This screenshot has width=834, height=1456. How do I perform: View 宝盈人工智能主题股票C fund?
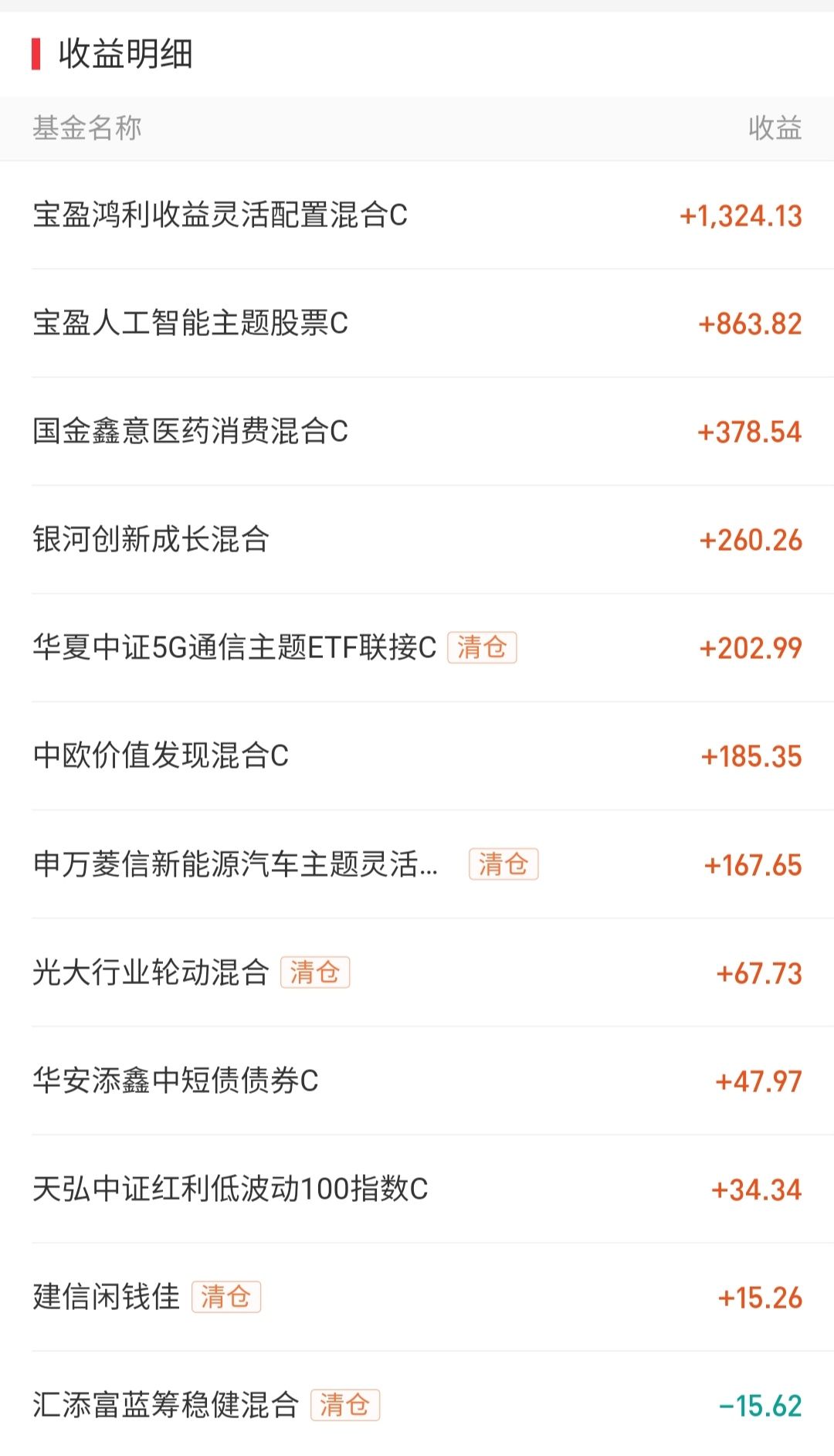point(191,323)
